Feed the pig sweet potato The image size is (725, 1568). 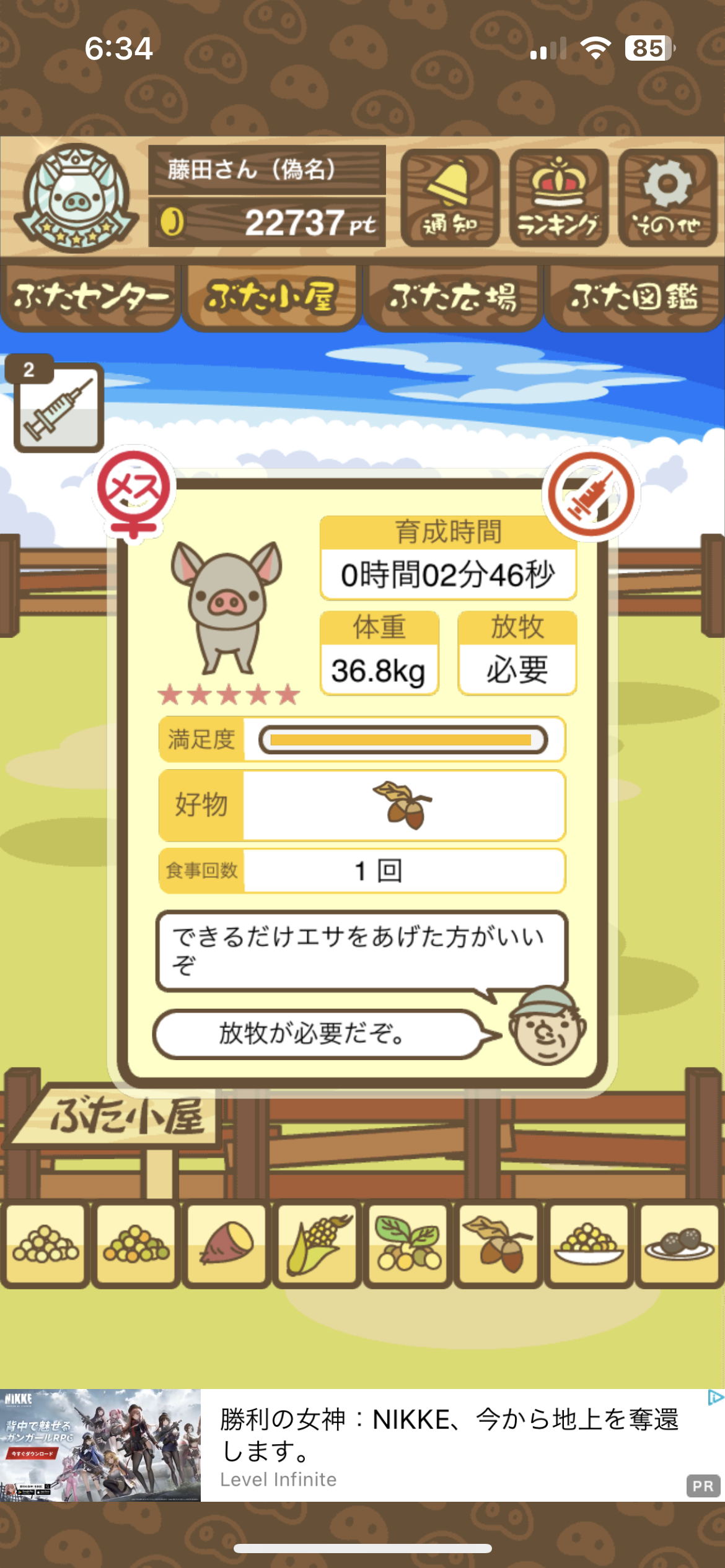(227, 1244)
